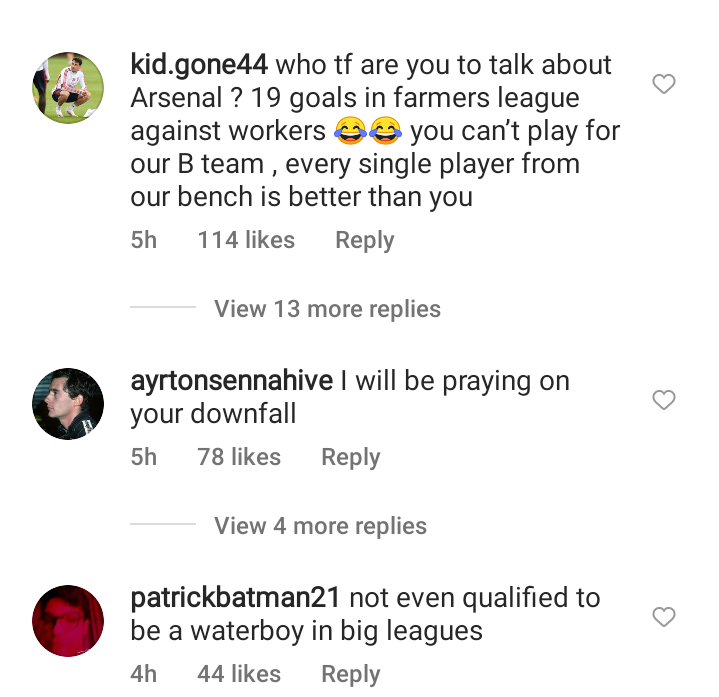Open patrickbatman21's profile picture

pyautogui.click(x=68, y=620)
